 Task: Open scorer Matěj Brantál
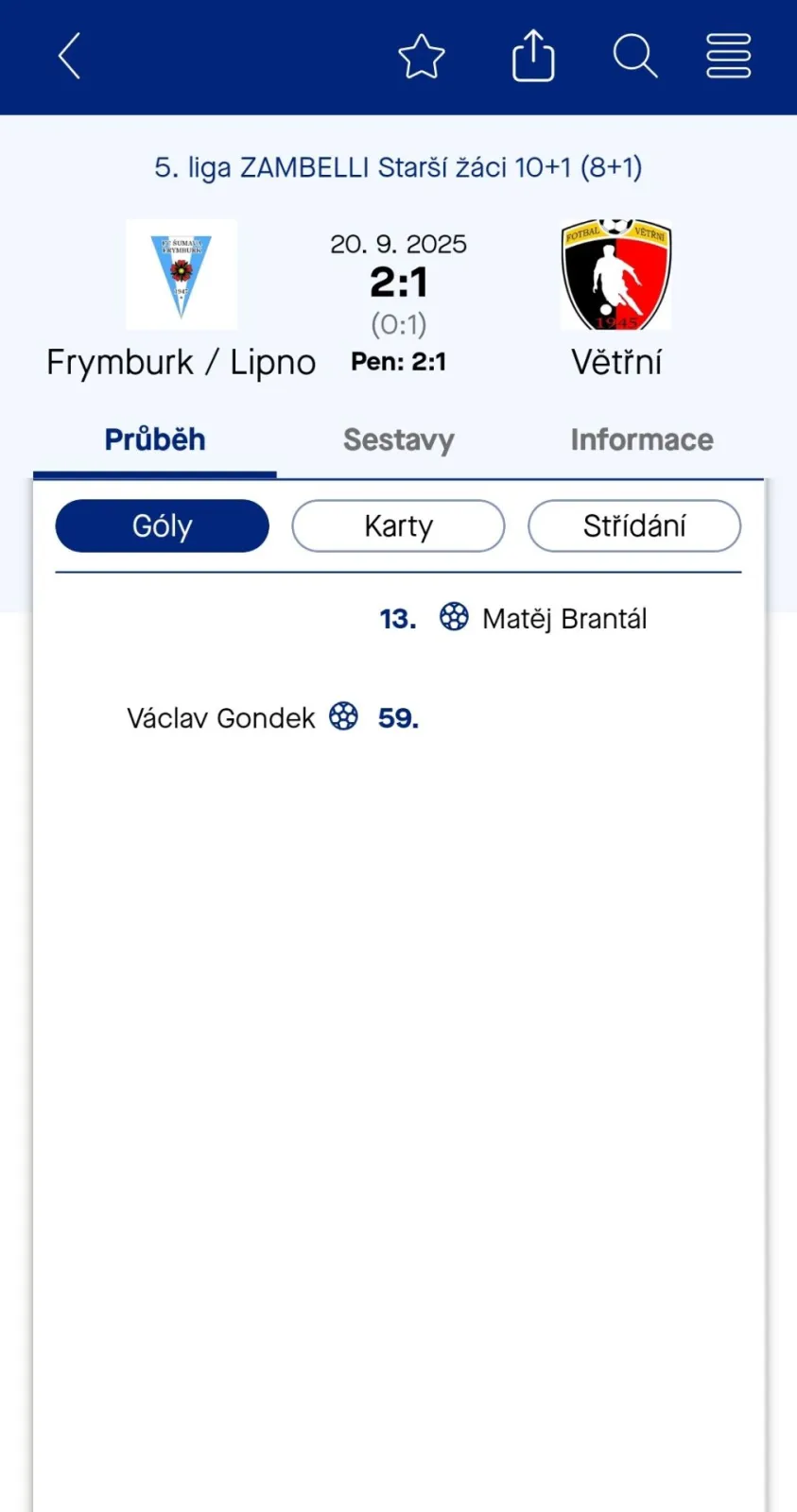point(564,619)
